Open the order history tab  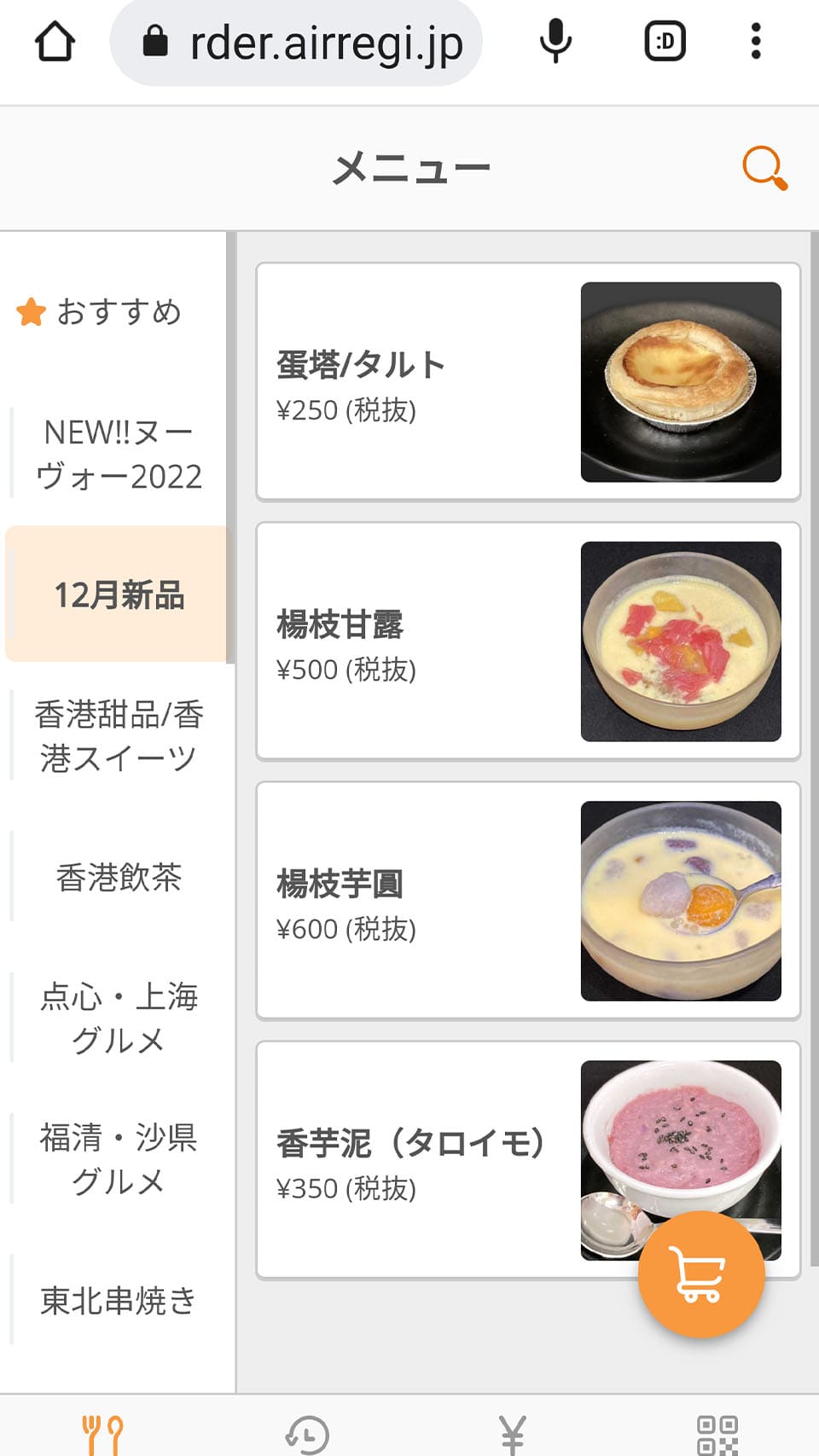pyautogui.click(x=307, y=1433)
